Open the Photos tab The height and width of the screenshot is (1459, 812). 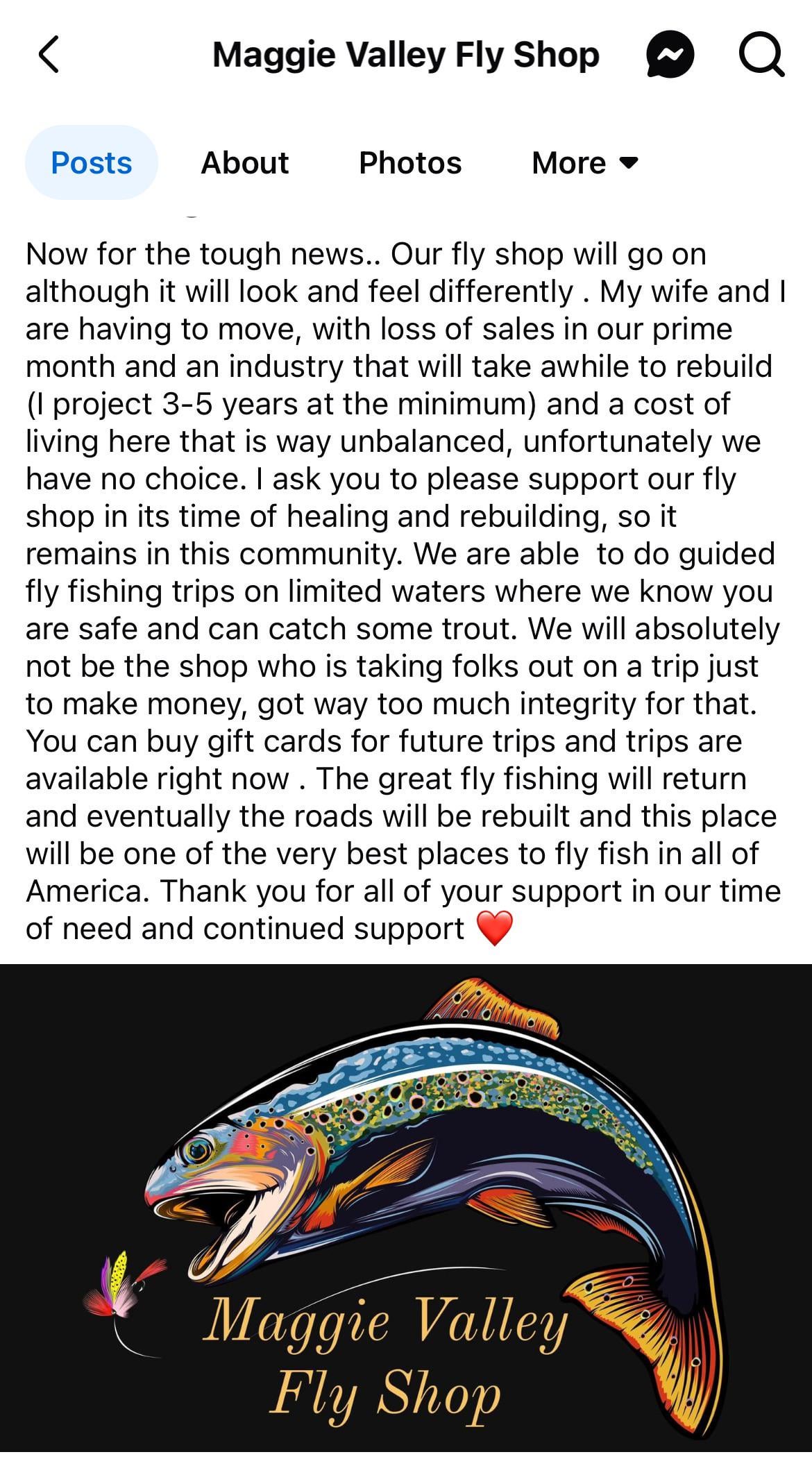point(409,163)
